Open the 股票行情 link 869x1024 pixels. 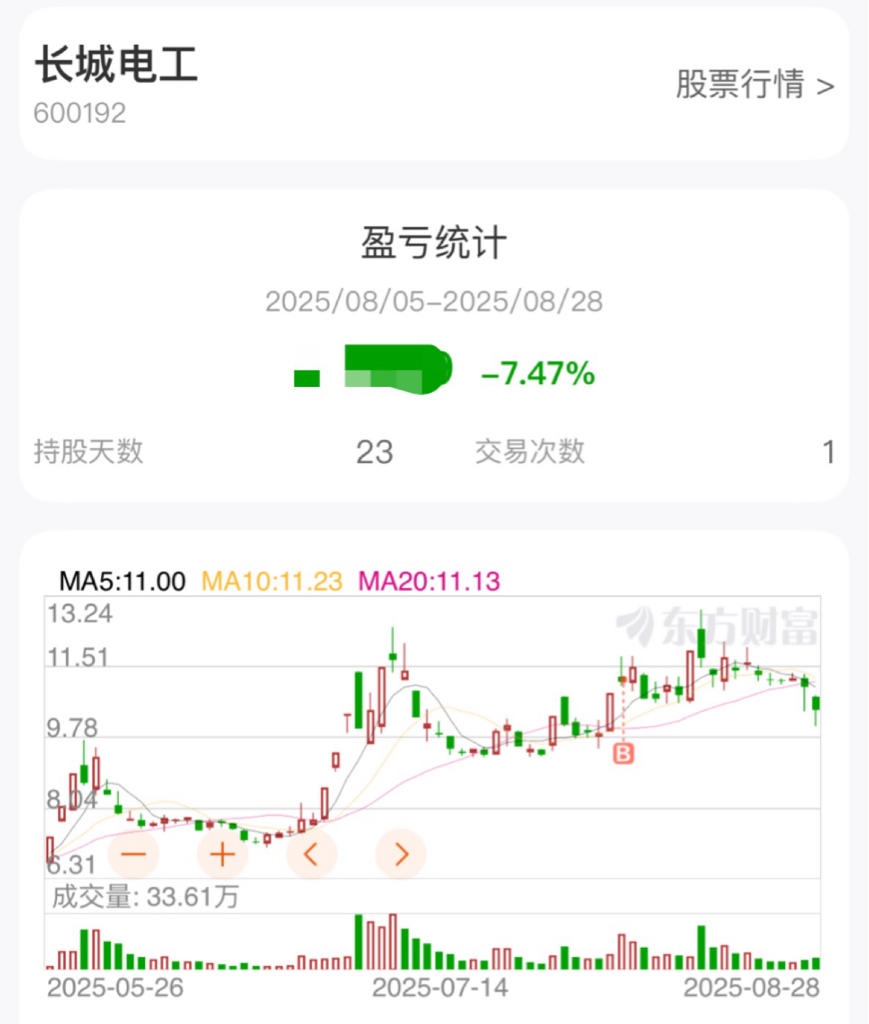click(x=754, y=85)
